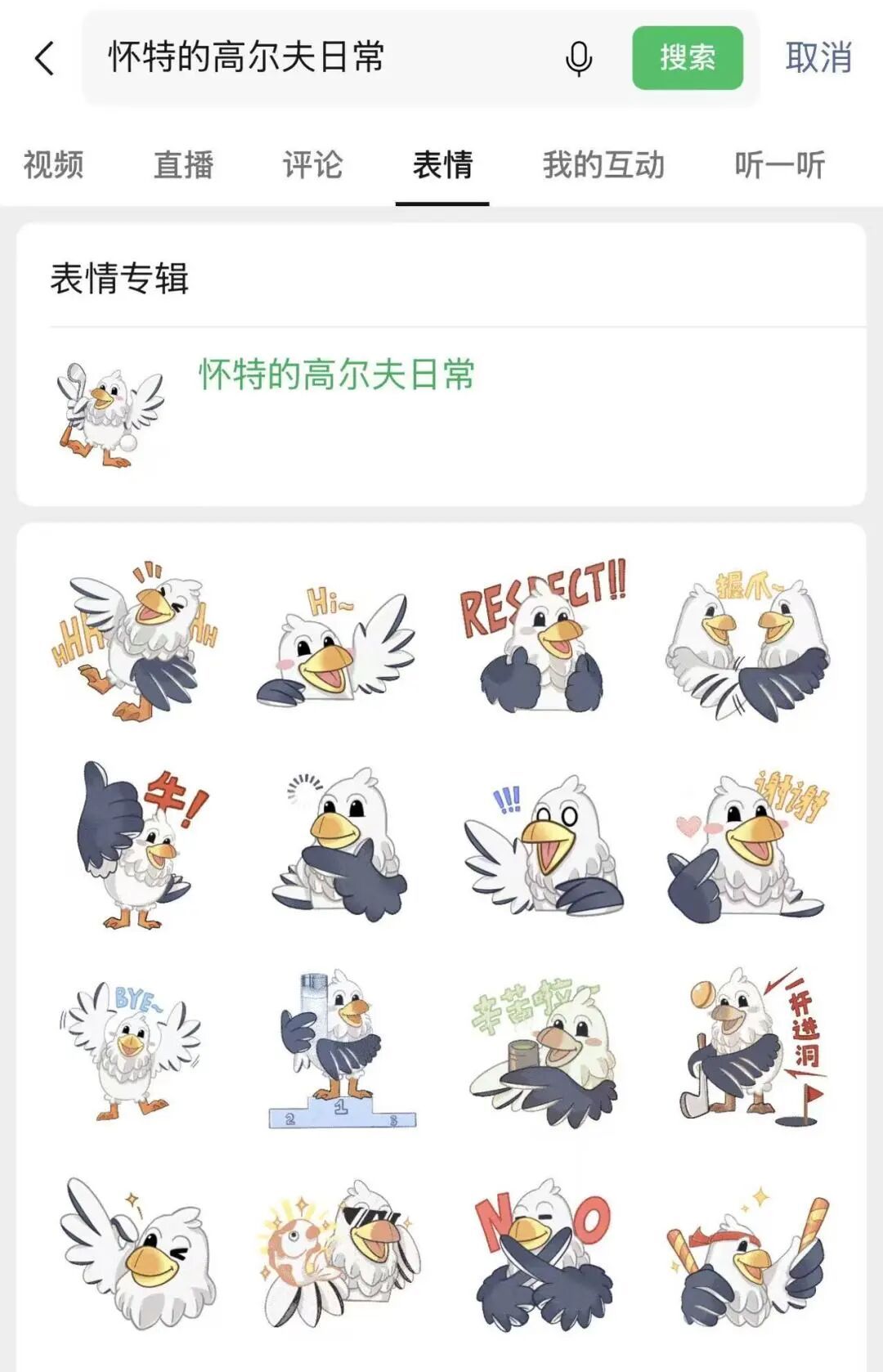Tap the green 搜索 button
This screenshot has height=1372, width=883.
click(687, 58)
